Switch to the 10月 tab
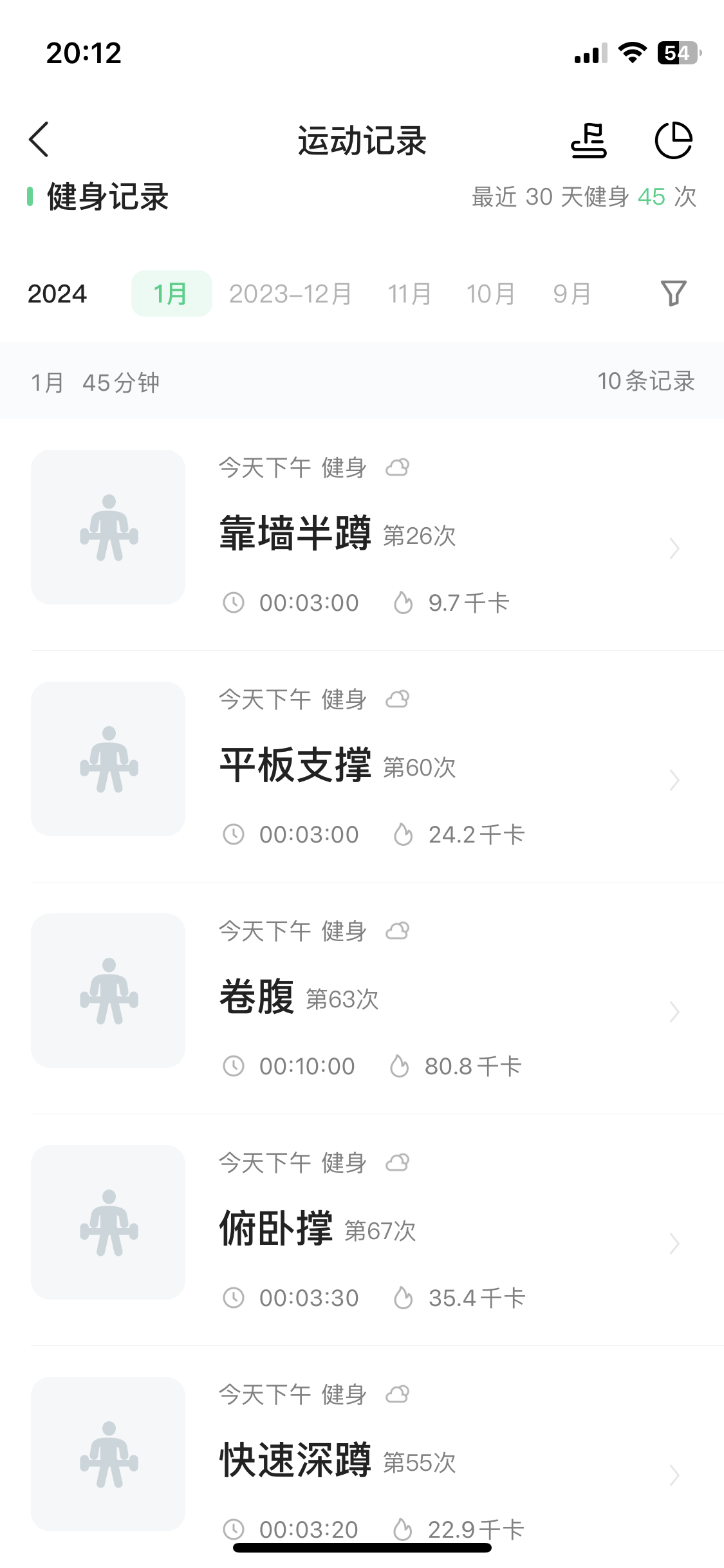This screenshot has height=1568, width=724. pos(490,294)
